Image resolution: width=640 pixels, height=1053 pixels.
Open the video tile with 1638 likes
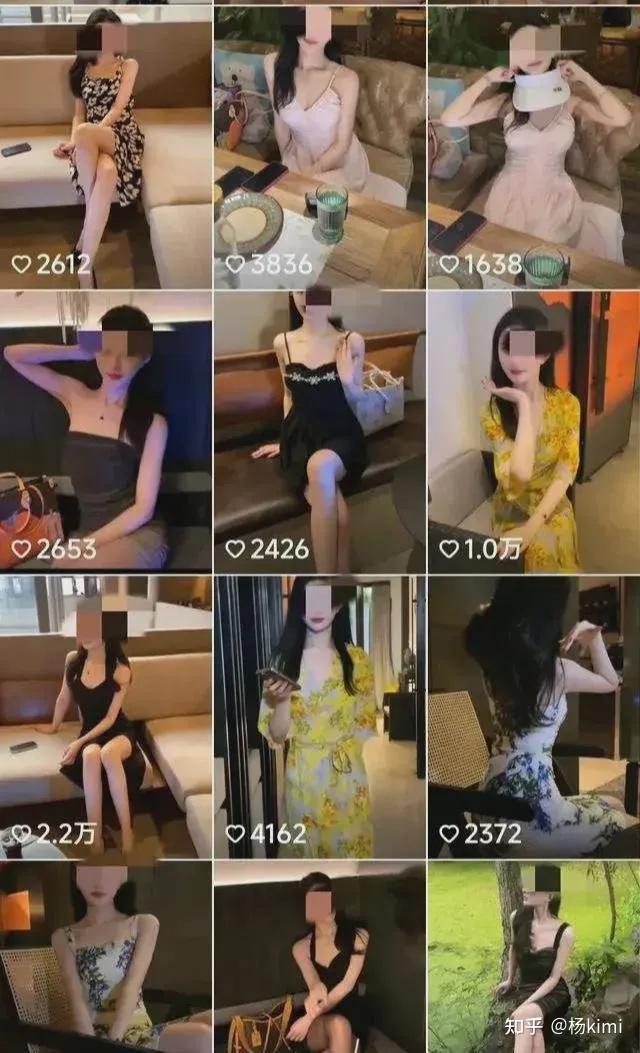tap(533, 150)
